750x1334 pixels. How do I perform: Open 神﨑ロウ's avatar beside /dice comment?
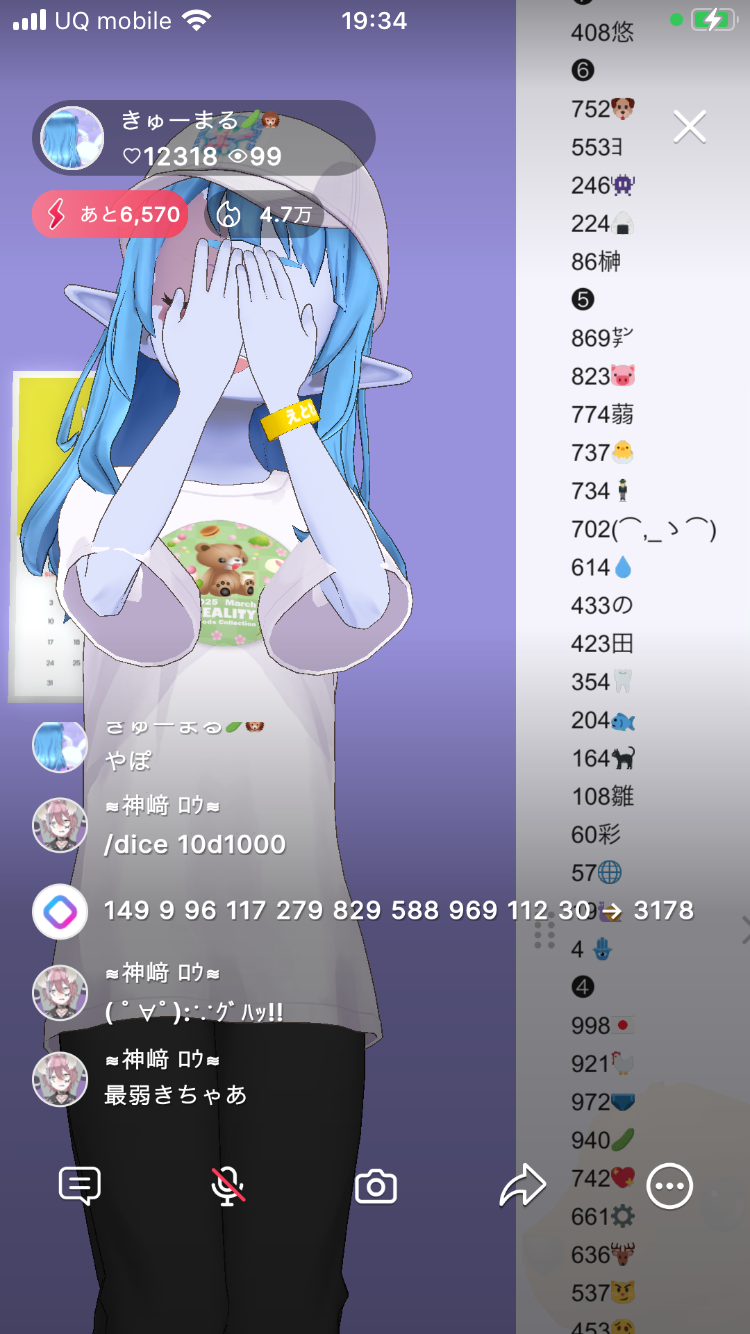(x=60, y=825)
